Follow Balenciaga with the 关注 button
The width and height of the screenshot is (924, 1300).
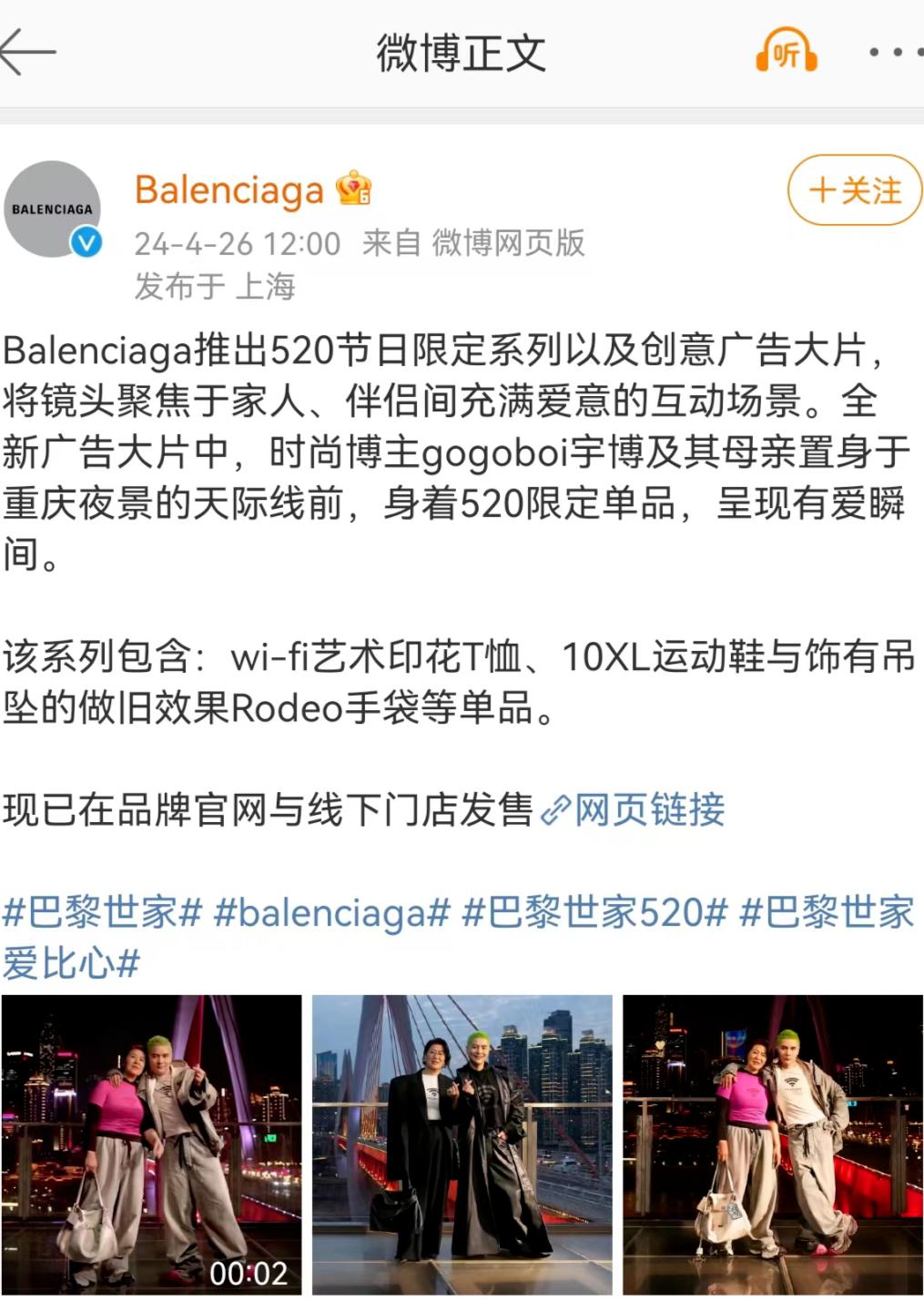(x=855, y=190)
